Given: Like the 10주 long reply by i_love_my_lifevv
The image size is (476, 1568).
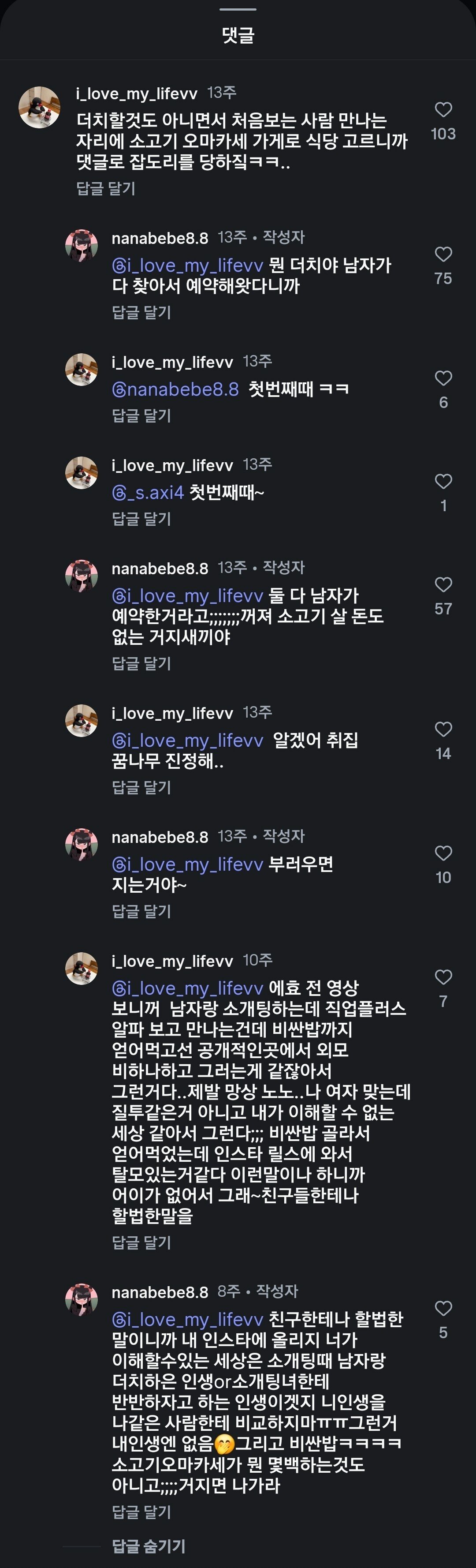Looking at the screenshot, I should (443, 977).
